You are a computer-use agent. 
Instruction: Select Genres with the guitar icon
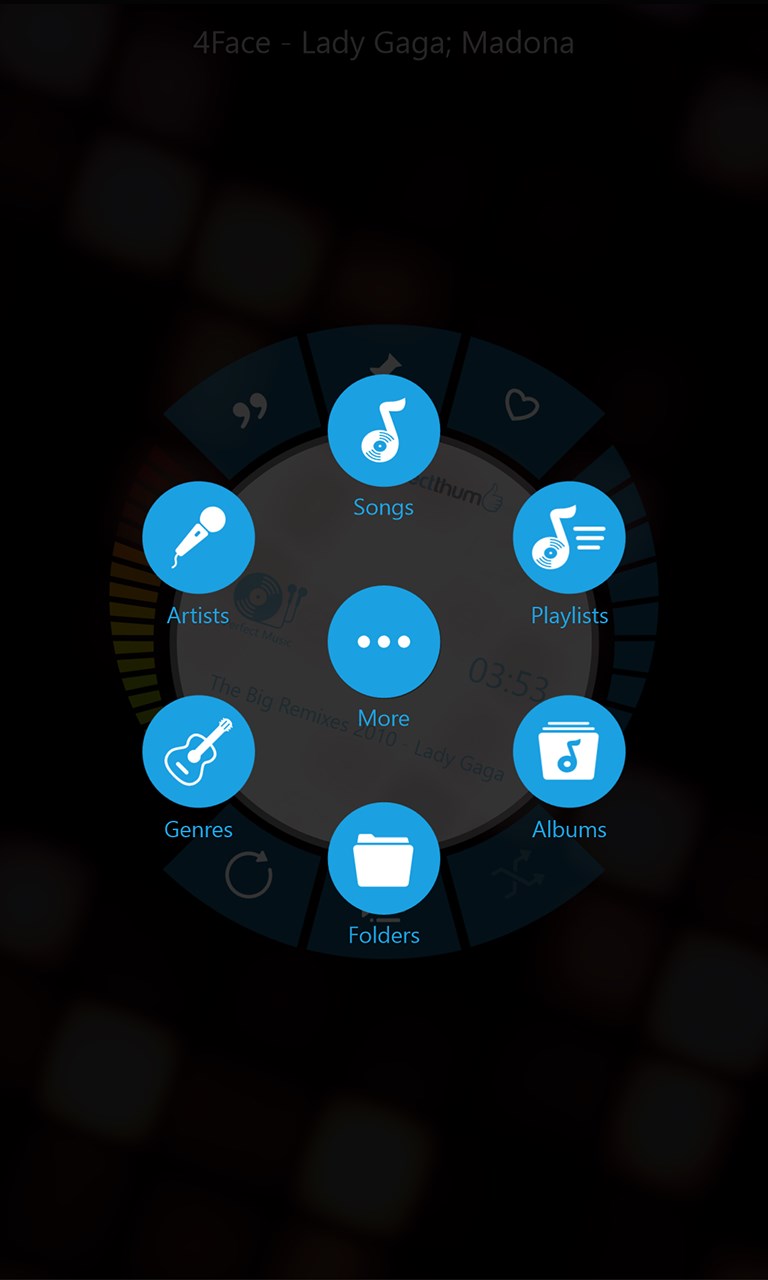click(x=198, y=750)
